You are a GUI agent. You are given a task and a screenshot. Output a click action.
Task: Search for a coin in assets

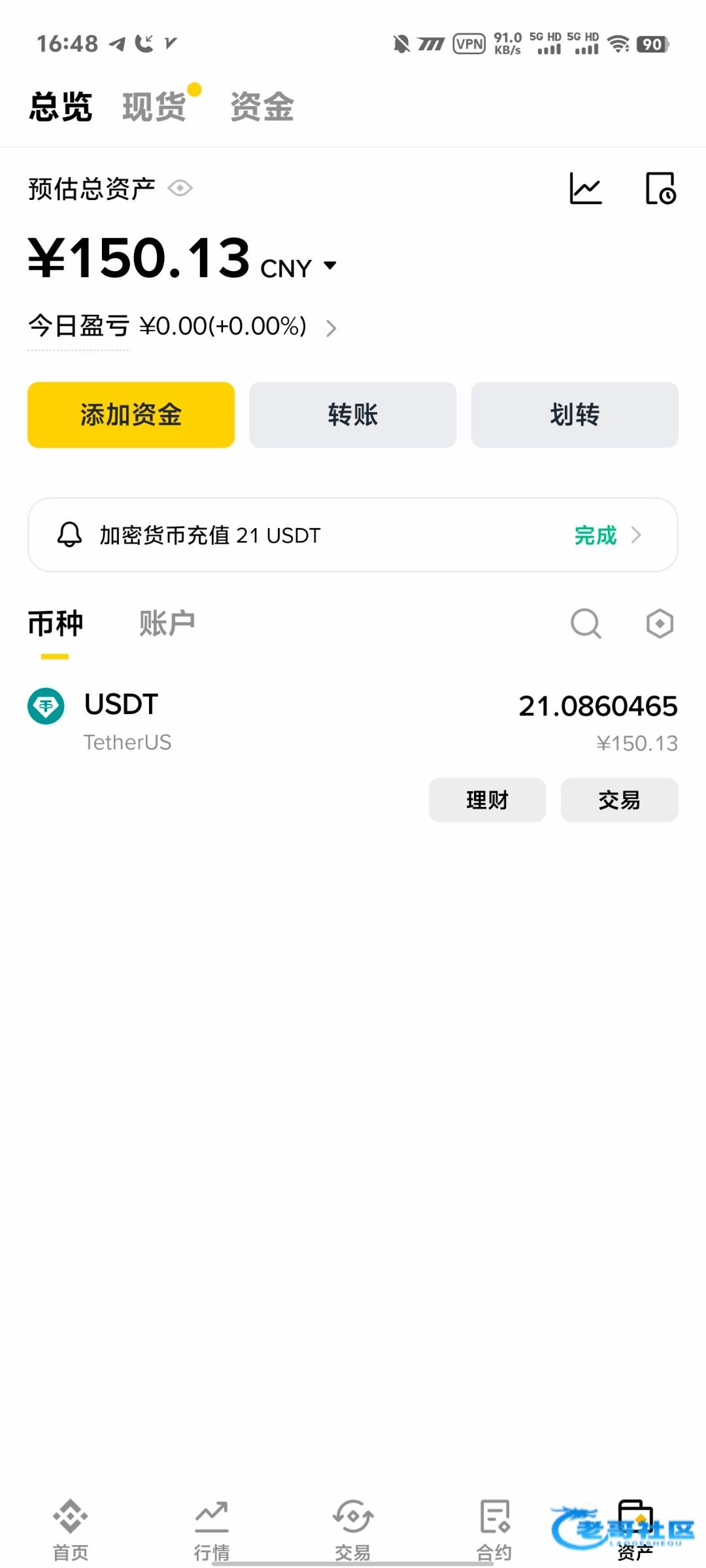(x=585, y=623)
